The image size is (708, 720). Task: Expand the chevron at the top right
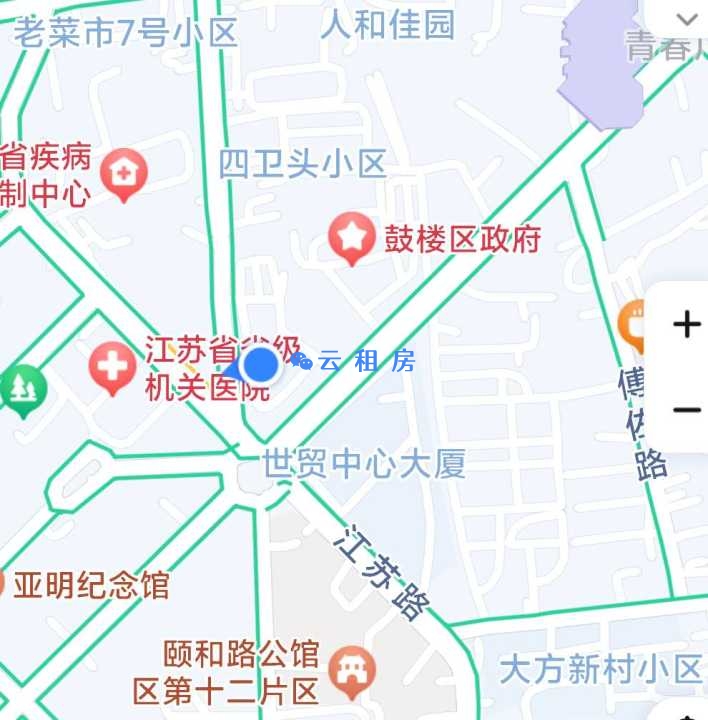point(686,19)
